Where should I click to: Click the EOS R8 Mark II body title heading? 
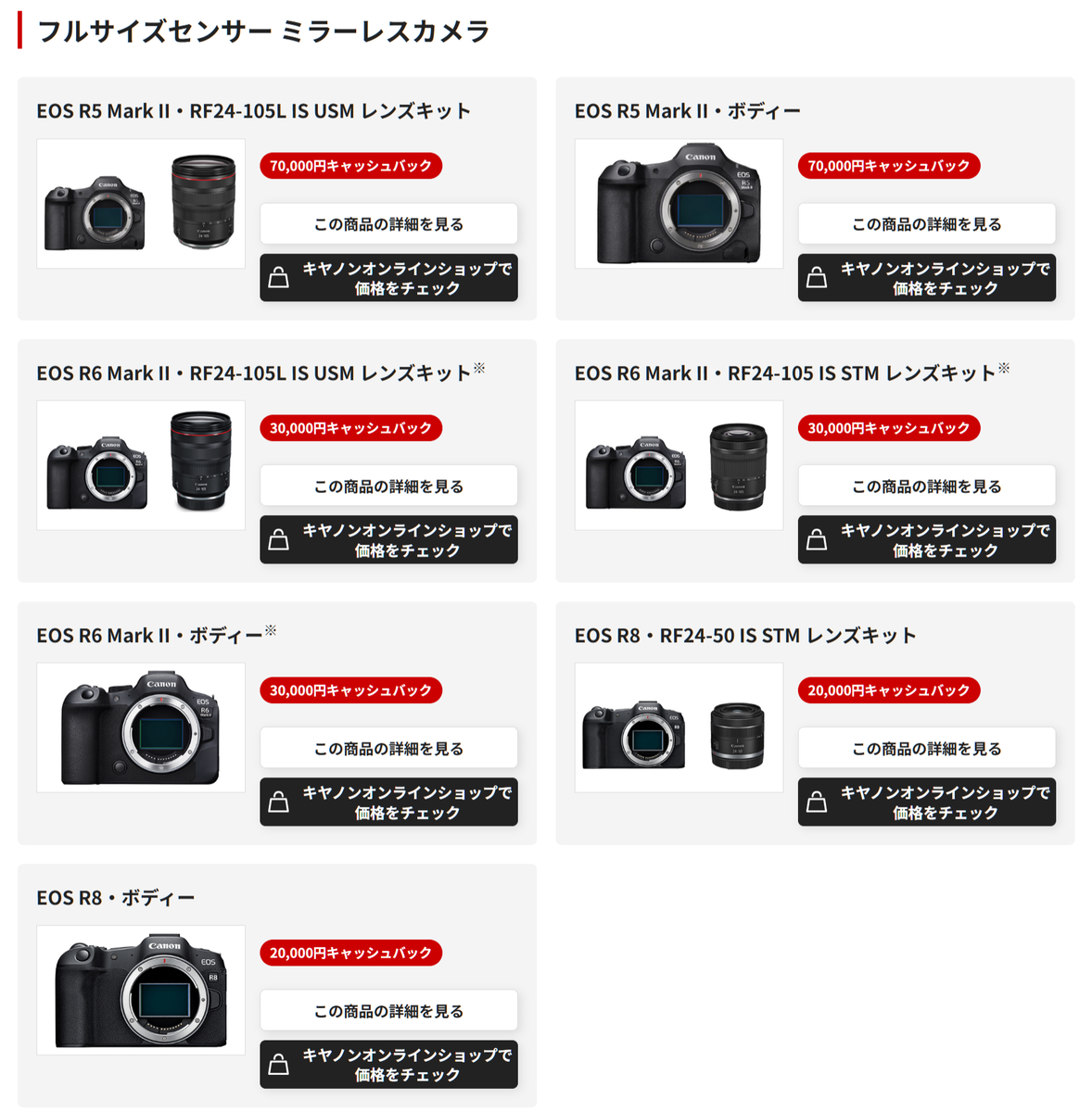116,896
